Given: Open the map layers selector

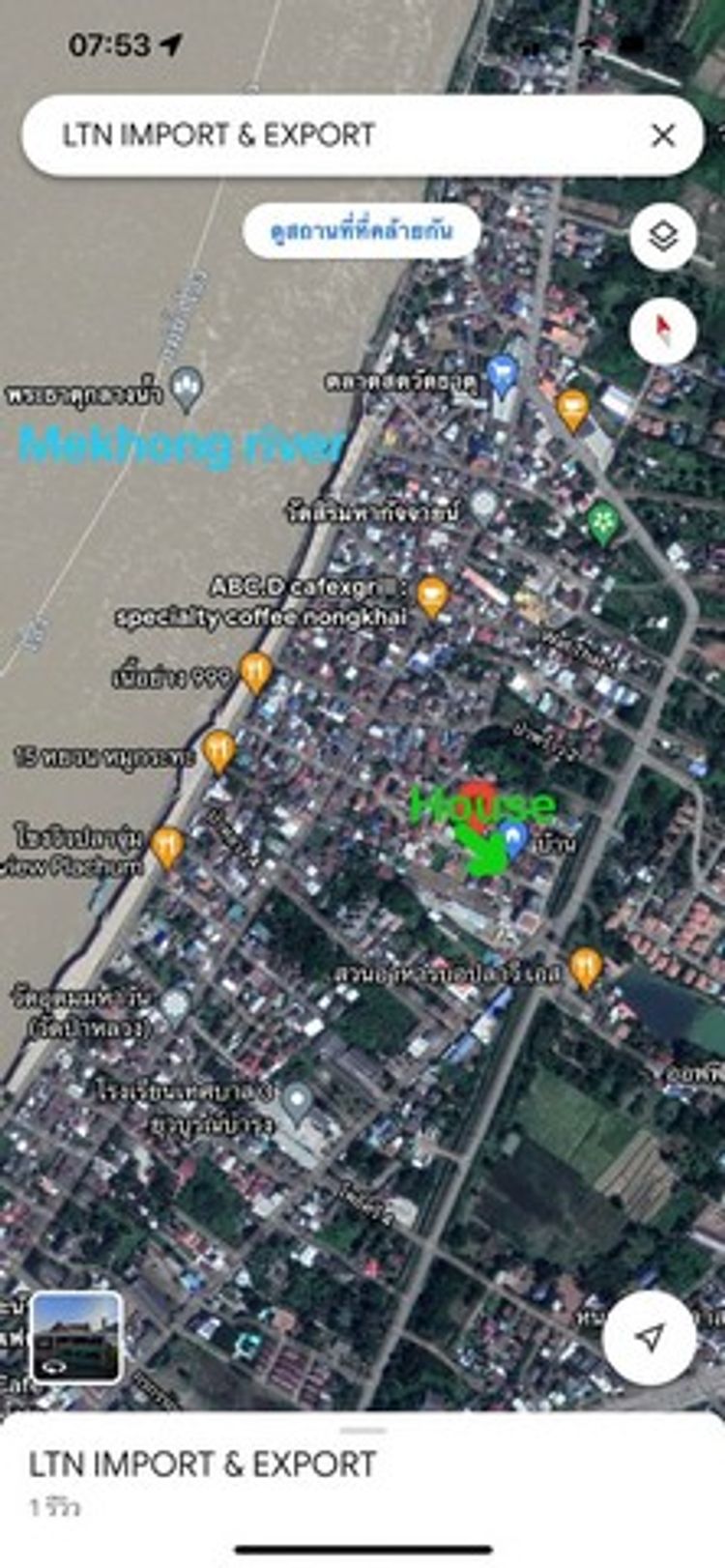Looking at the screenshot, I should click(663, 236).
